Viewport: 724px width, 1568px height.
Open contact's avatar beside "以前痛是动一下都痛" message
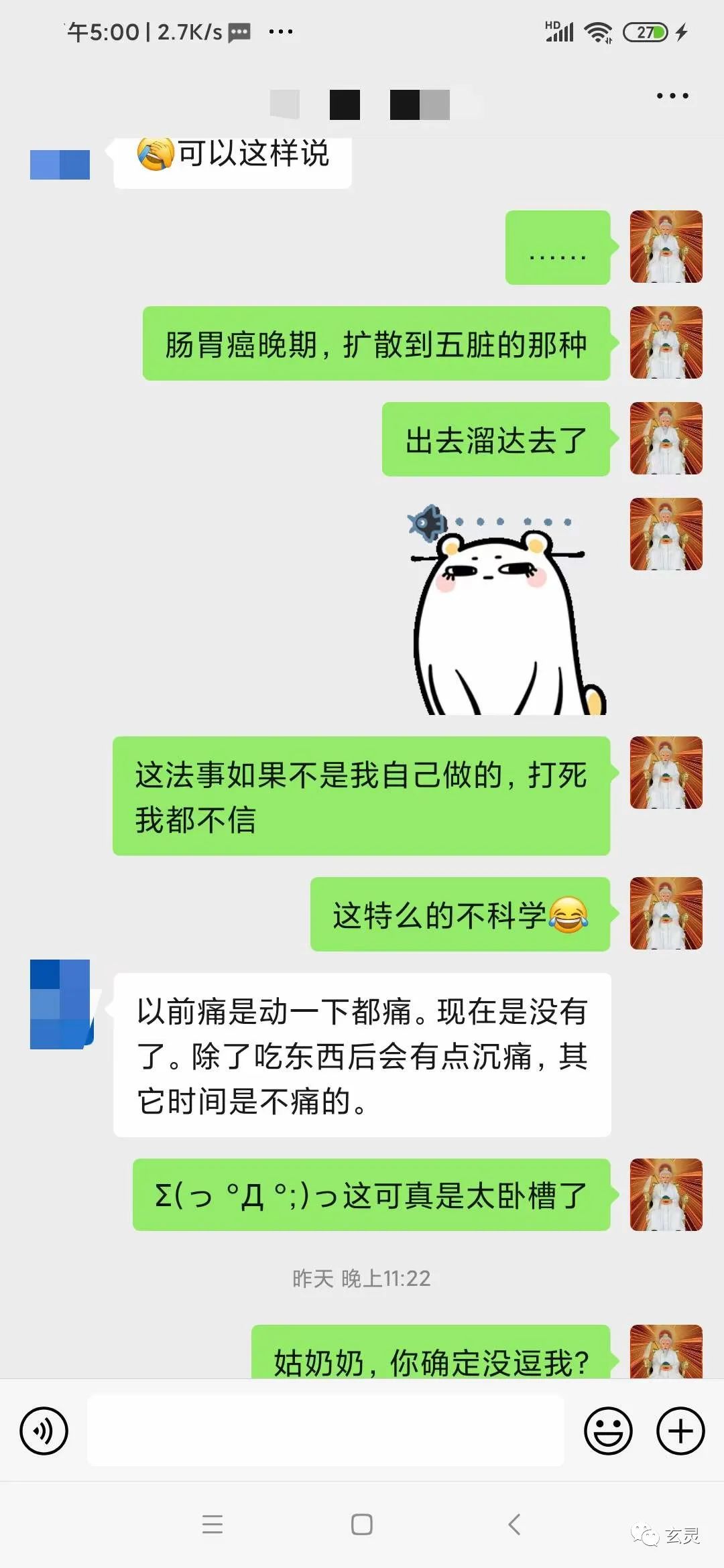tap(60, 1004)
